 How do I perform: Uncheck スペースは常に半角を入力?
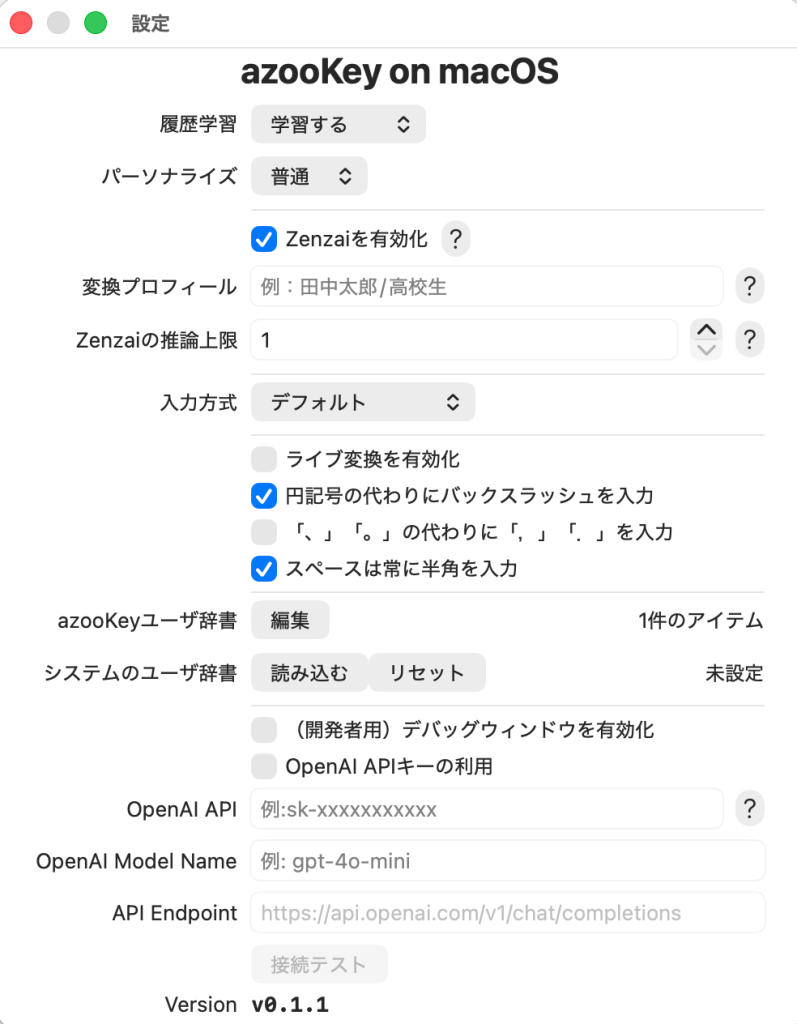(x=264, y=569)
